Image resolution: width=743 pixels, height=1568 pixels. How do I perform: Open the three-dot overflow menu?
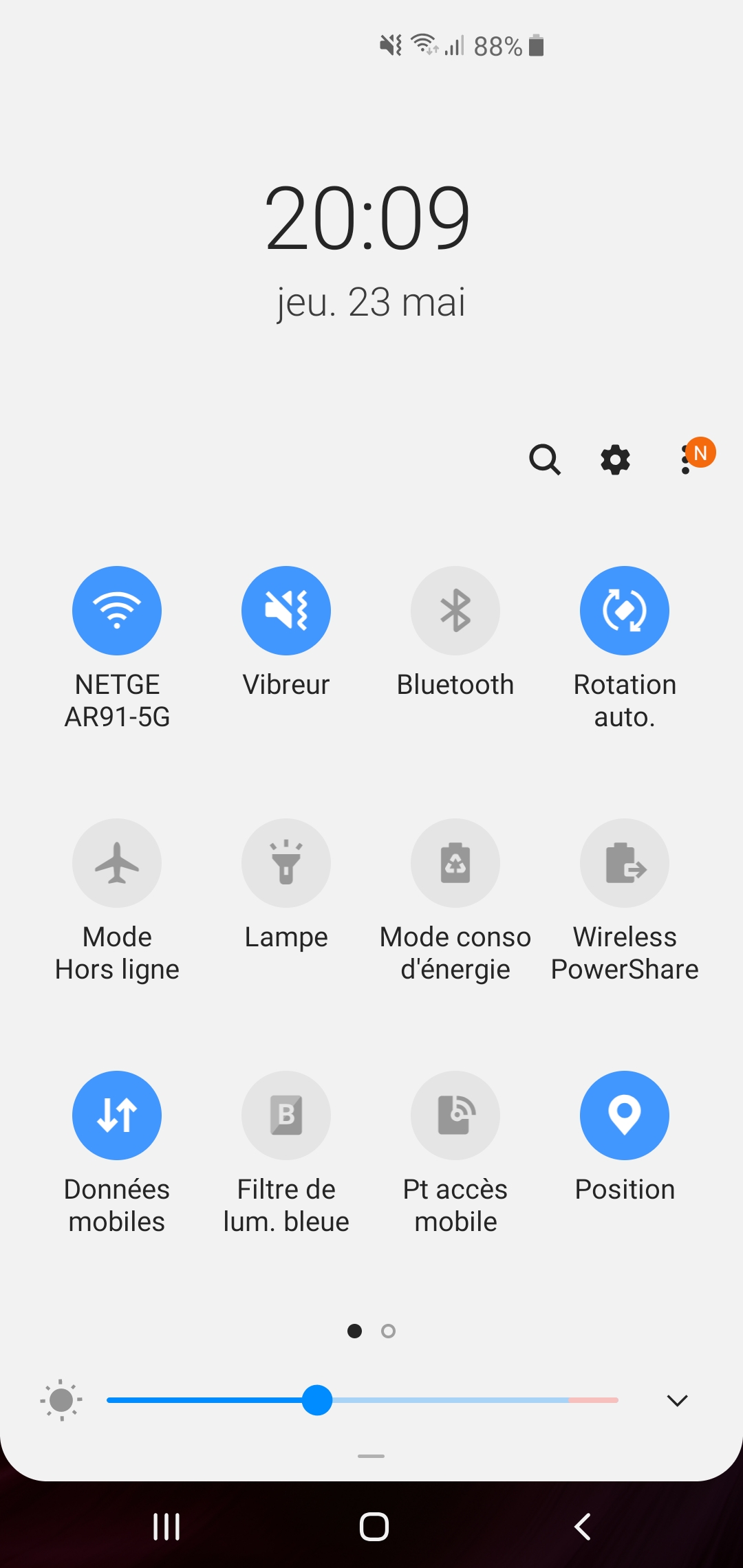(686, 459)
